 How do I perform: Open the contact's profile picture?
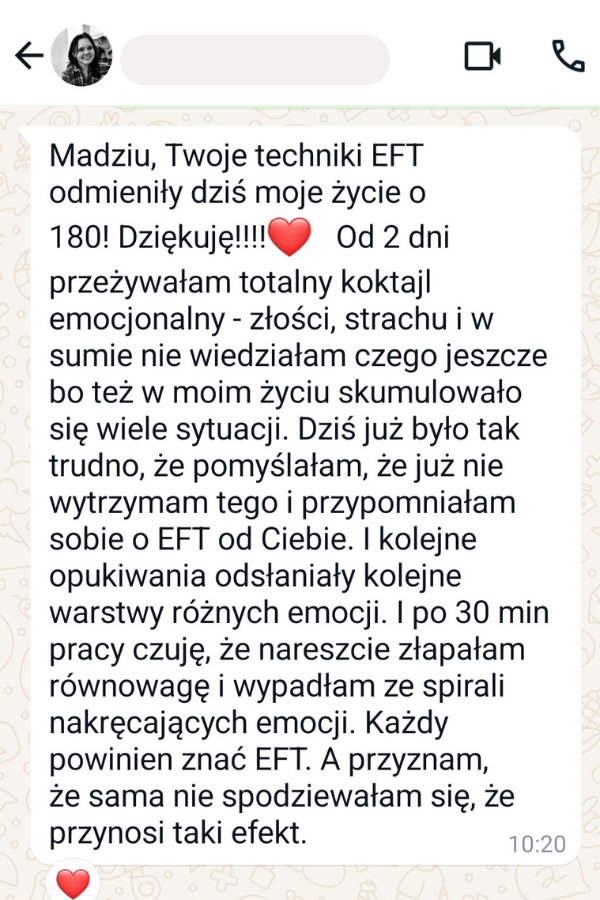[81, 56]
